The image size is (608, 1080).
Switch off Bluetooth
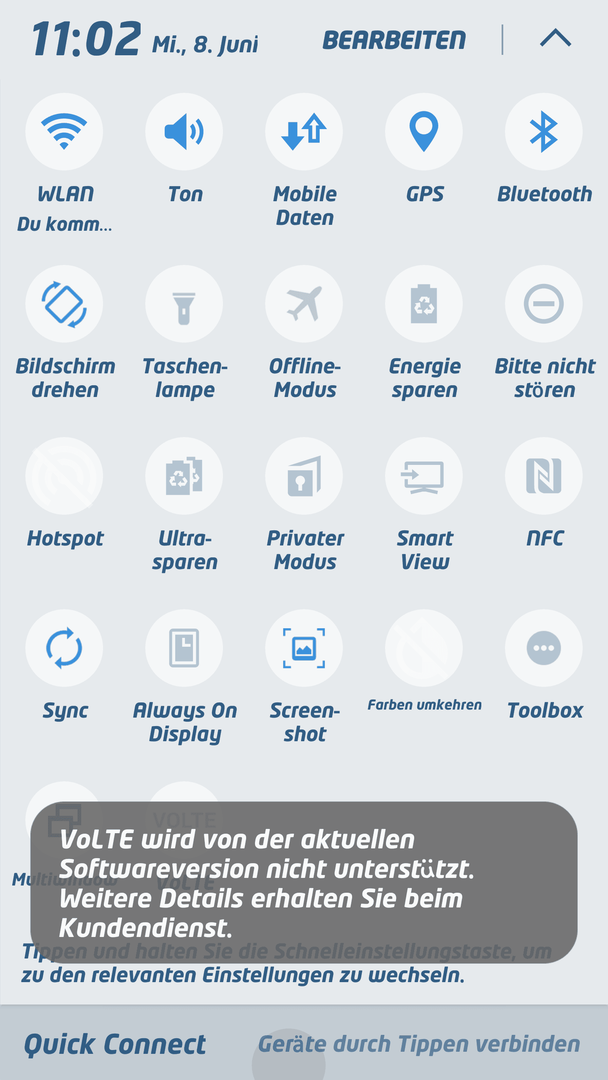(543, 132)
